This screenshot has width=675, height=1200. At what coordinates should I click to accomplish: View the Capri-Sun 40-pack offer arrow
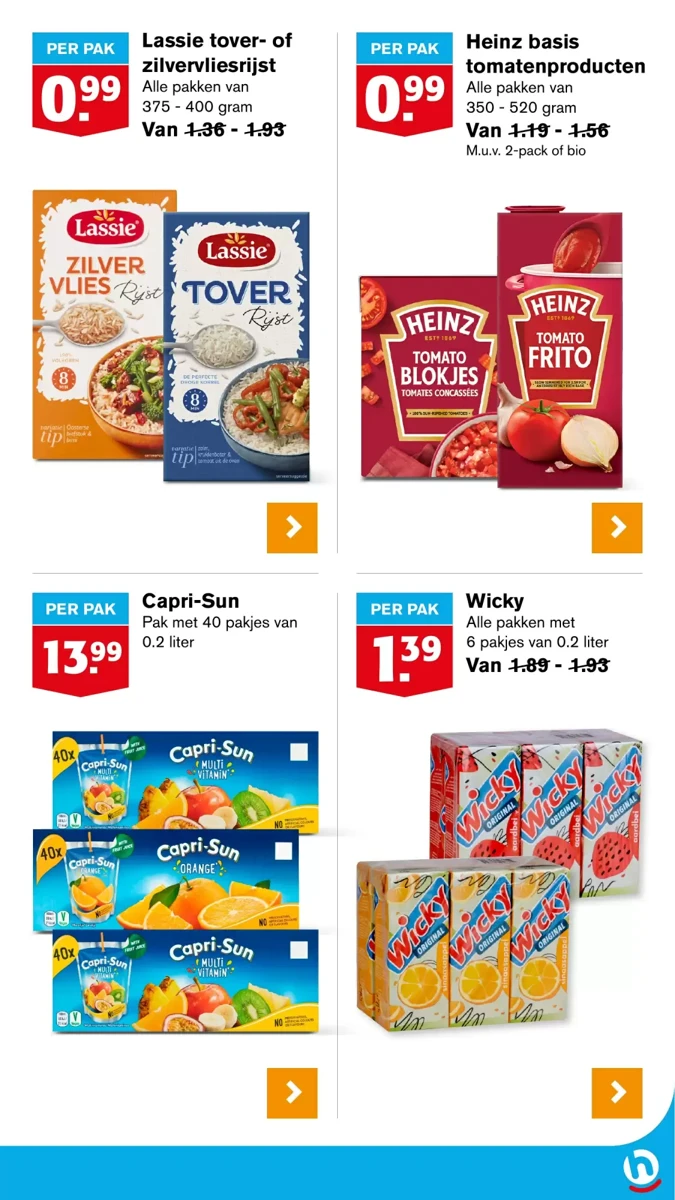click(x=292, y=1093)
